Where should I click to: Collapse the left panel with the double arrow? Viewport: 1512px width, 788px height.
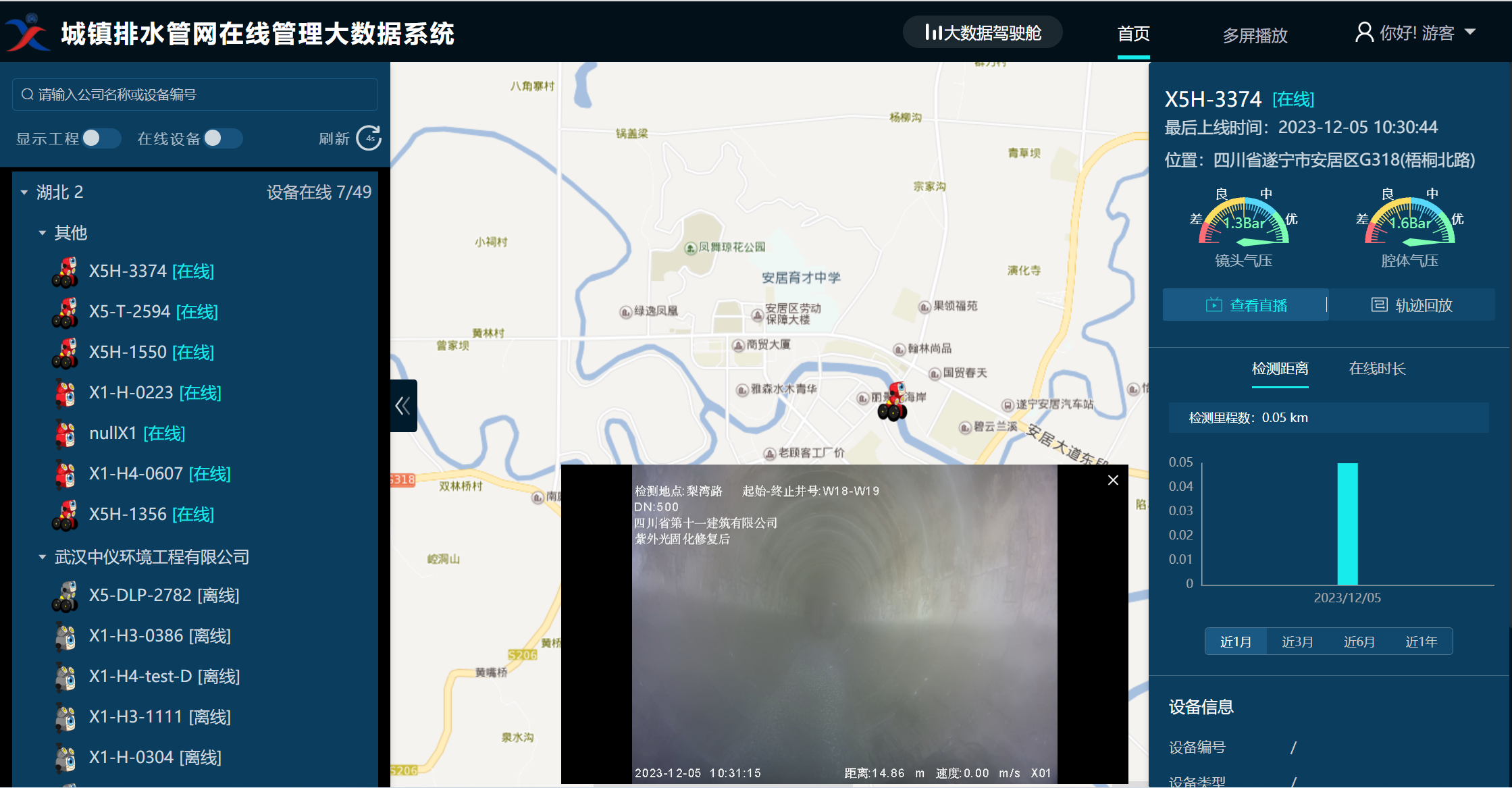403,406
